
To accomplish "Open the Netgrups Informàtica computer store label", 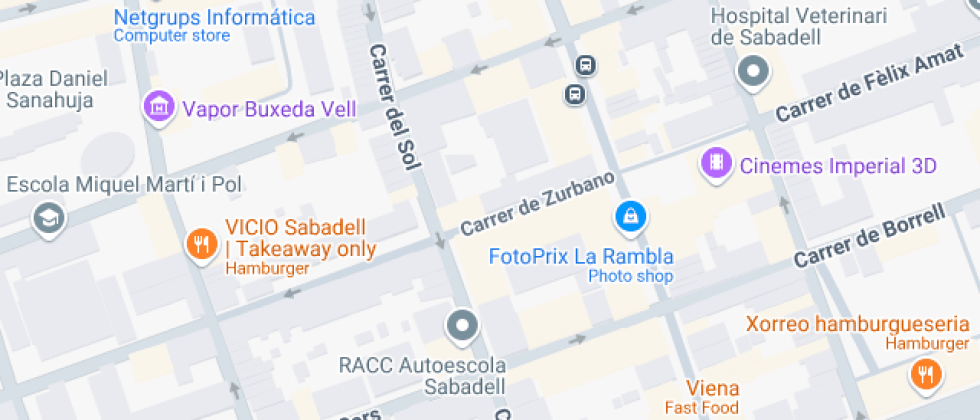I will 214,18.
